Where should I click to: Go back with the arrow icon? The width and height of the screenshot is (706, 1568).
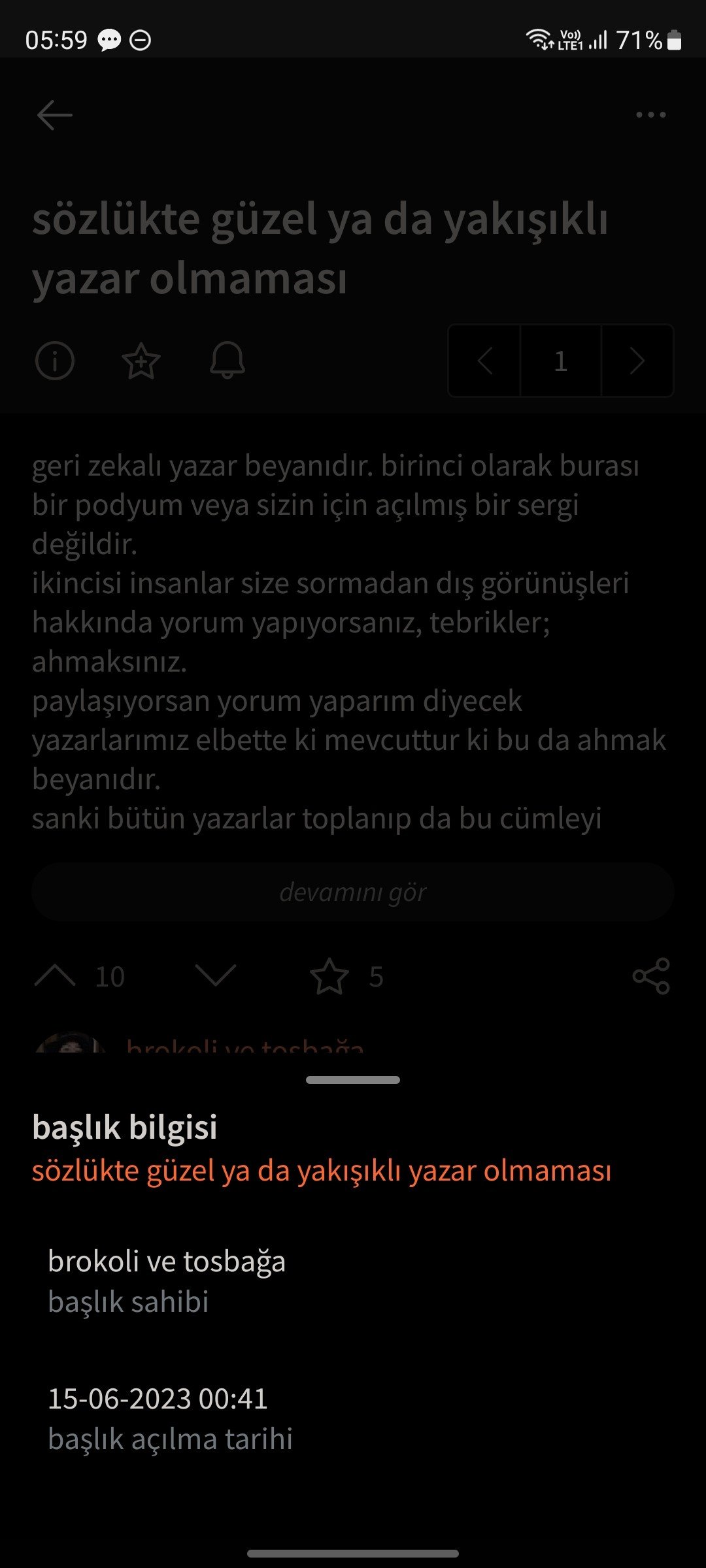click(x=55, y=115)
